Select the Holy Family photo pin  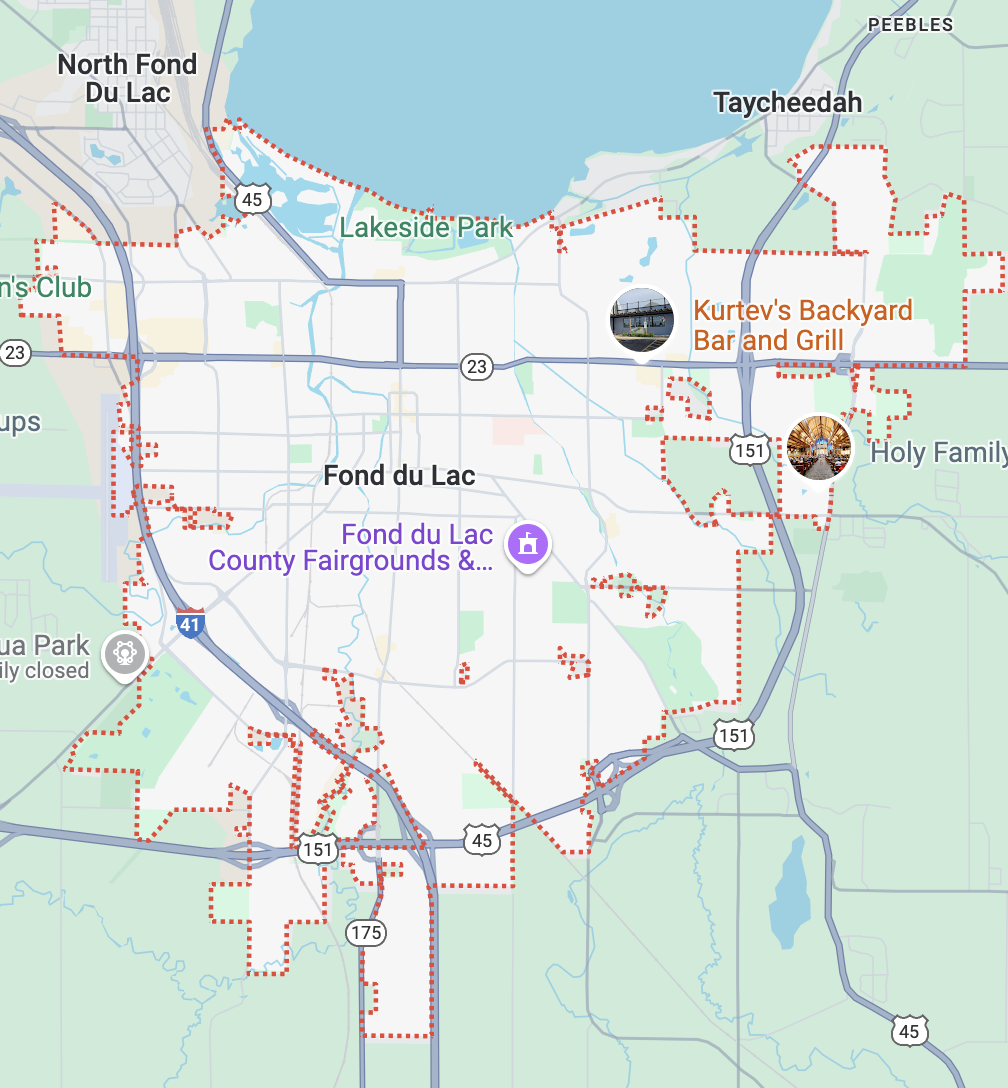[819, 447]
